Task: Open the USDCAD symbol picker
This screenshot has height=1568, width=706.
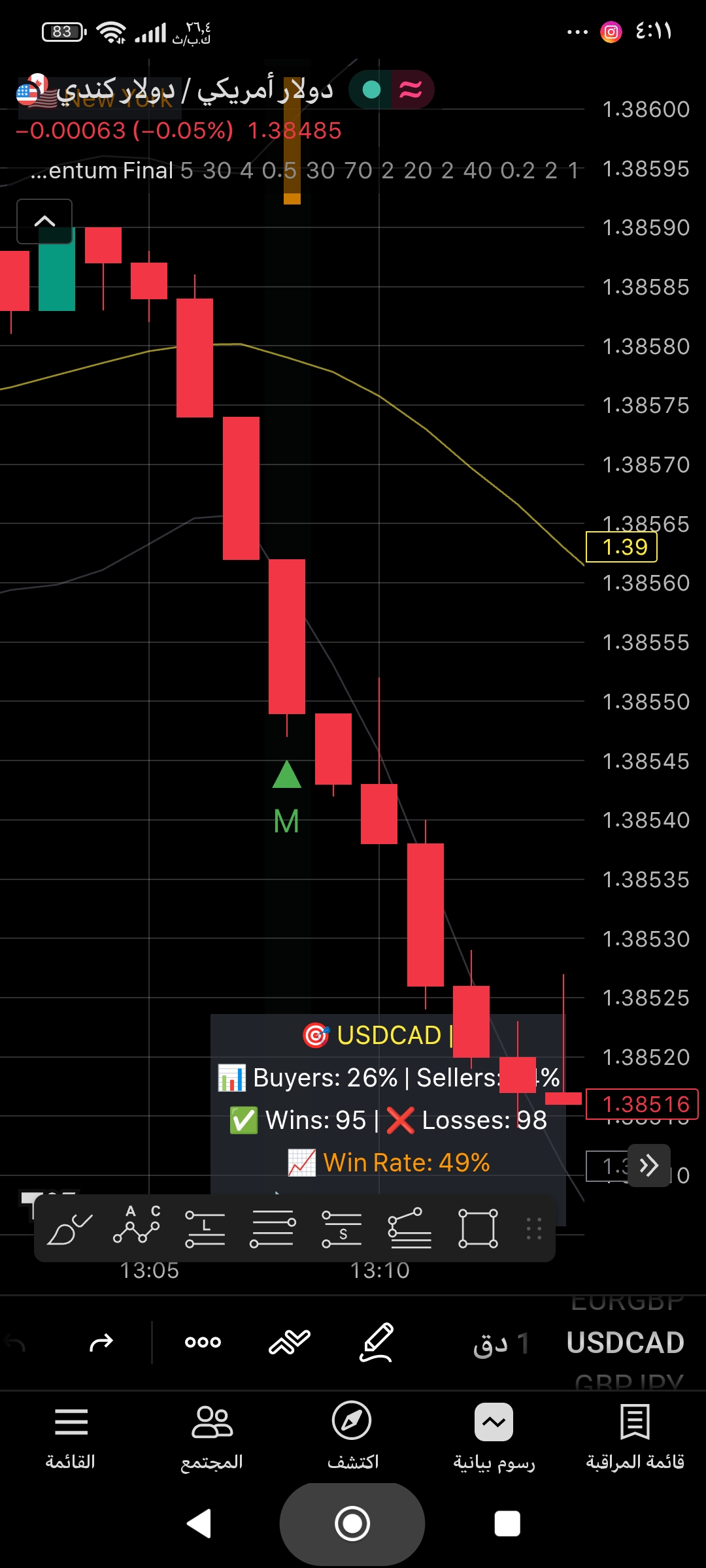Action: tap(625, 1343)
